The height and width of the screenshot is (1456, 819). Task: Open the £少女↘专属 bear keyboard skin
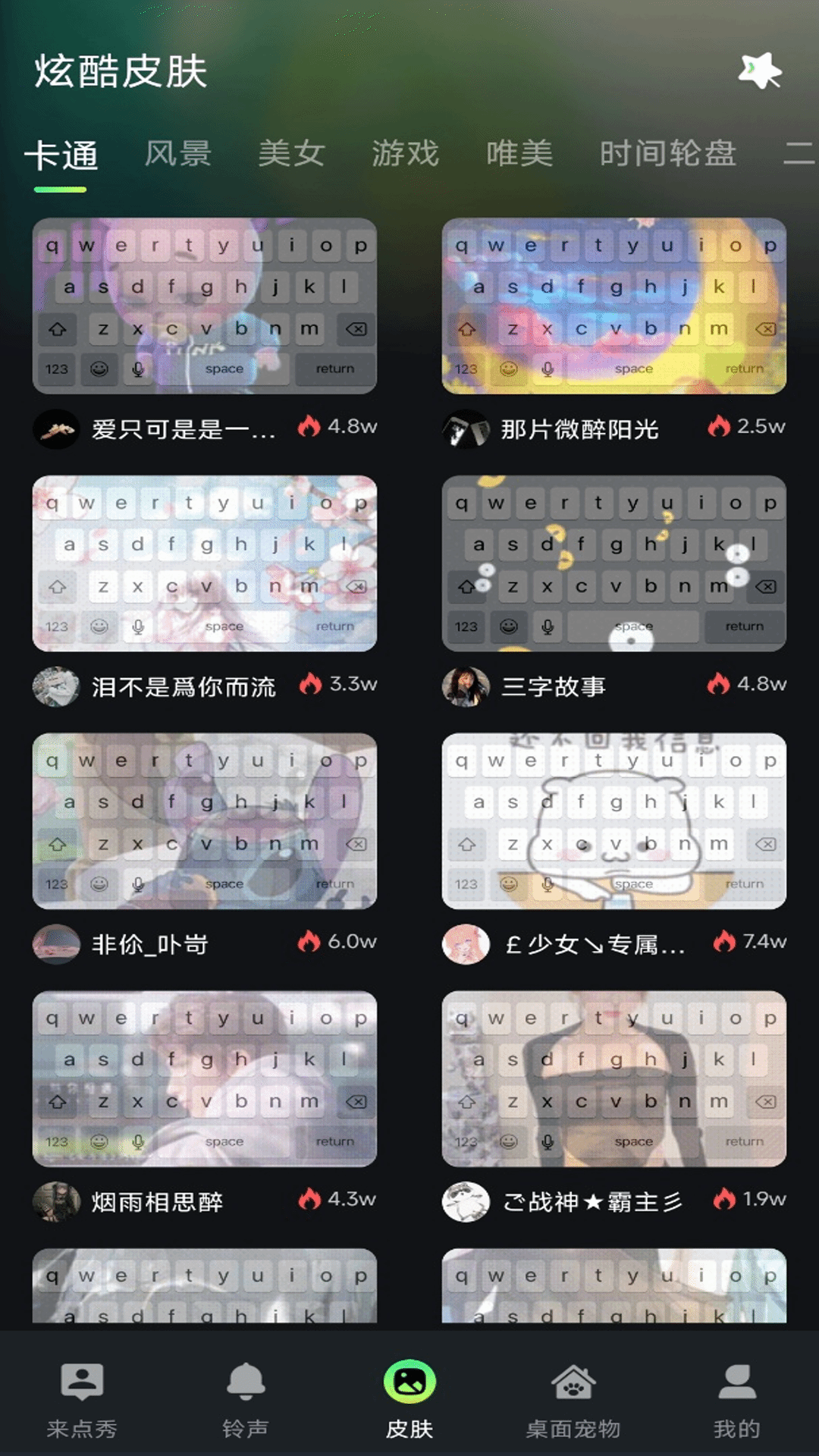[x=613, y=821]
